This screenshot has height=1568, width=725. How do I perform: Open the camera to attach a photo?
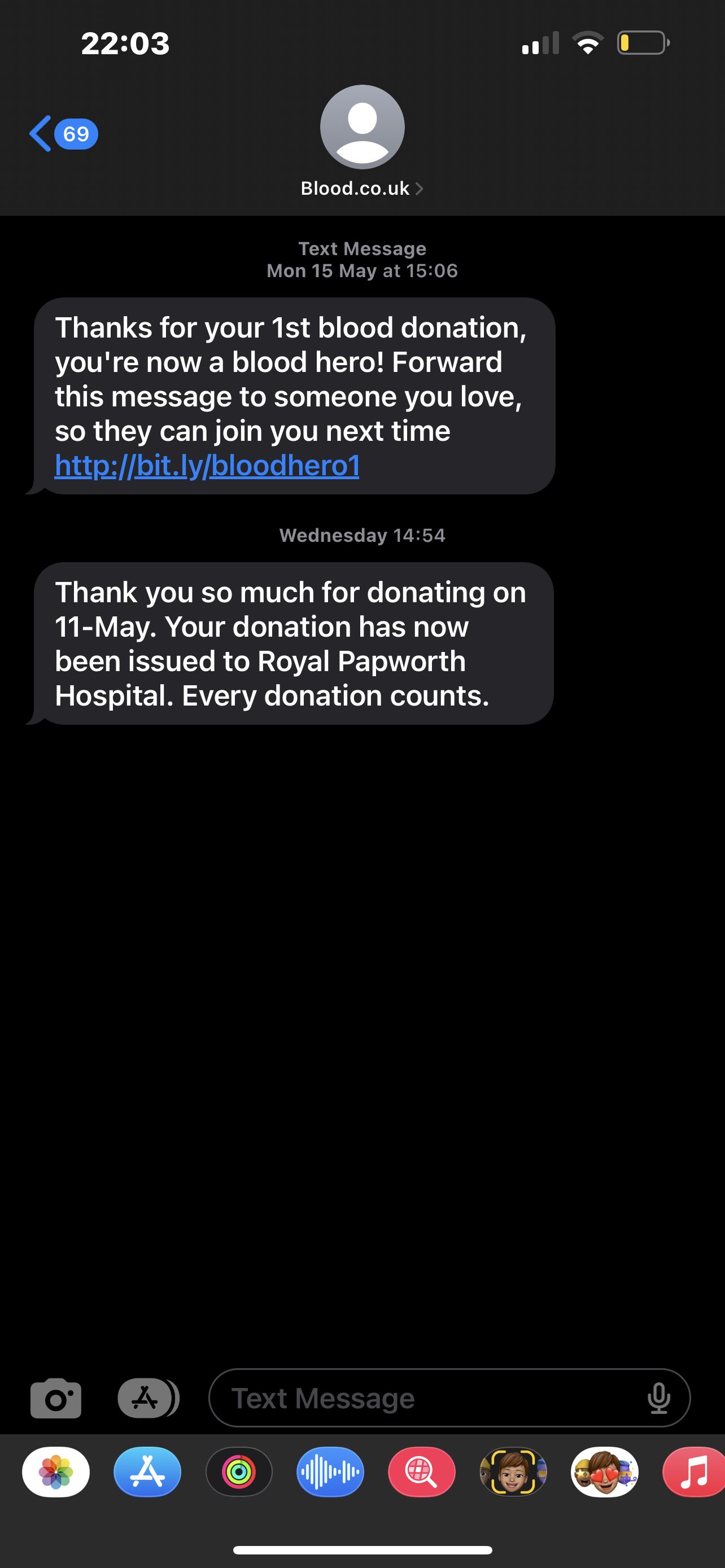[x=55, y=1398]
